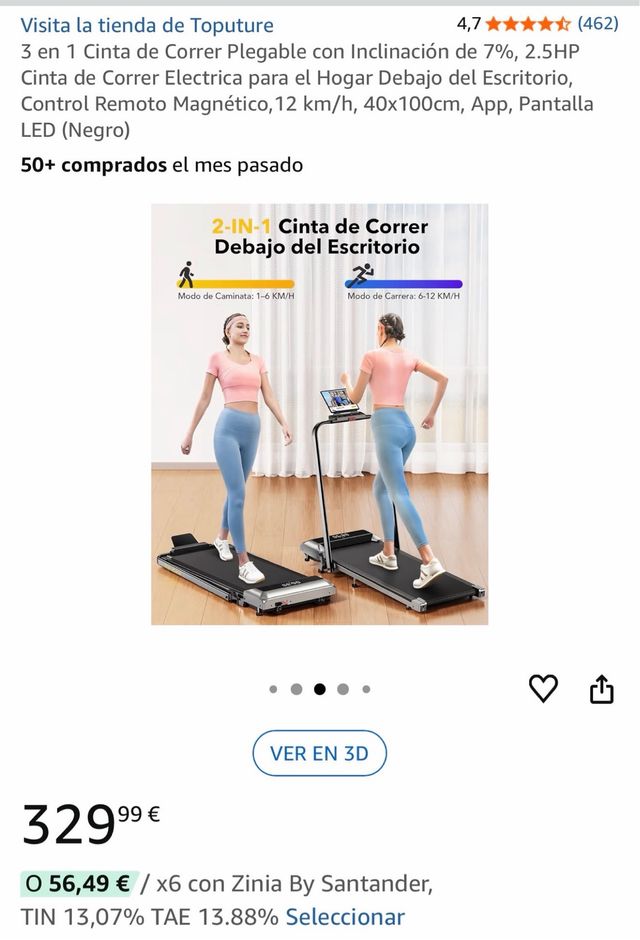The width and height of the screenshot is (640, 940).
Task: Select Zinia By Santander financing option
Action: click(345, 916)
